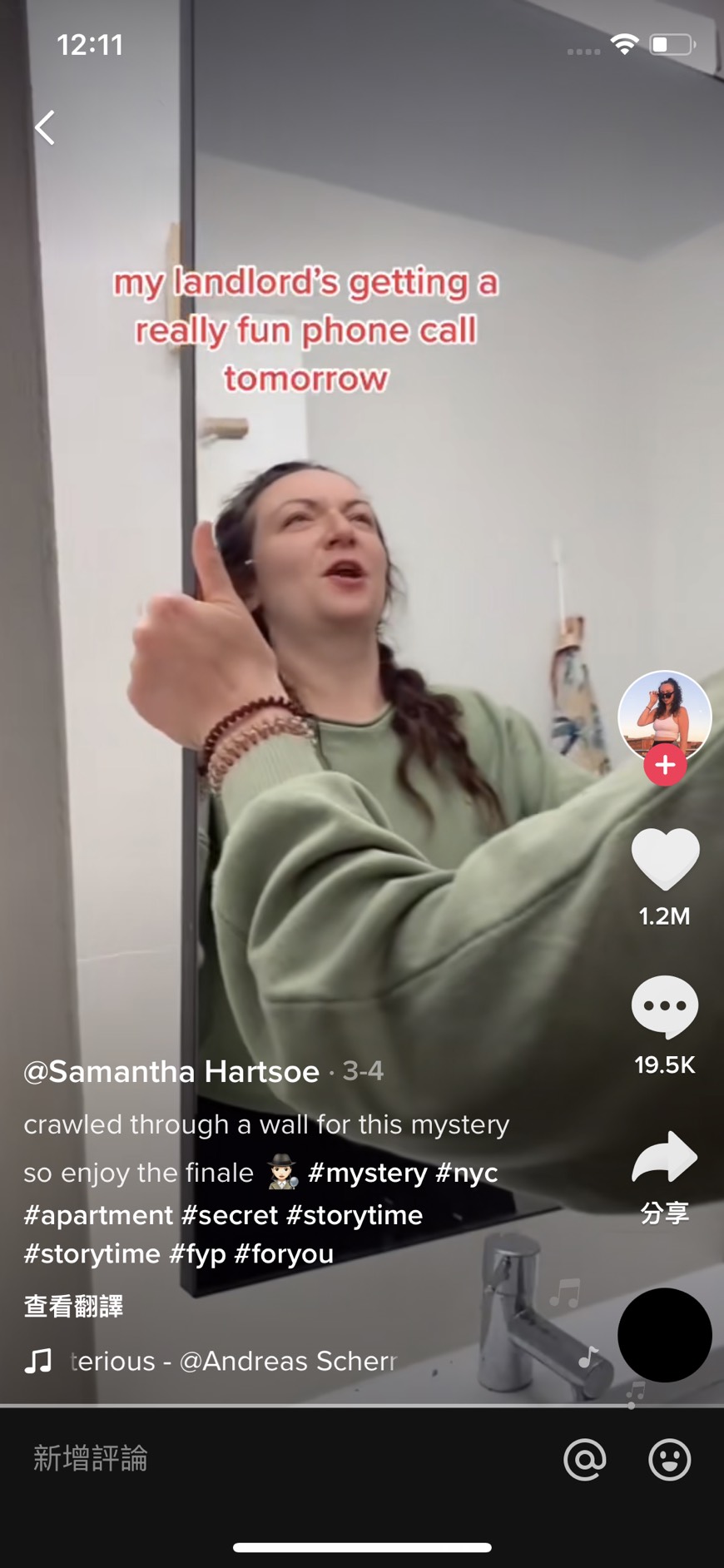
Task: Open the #foryou hashtag
Action: [284, 1253]
